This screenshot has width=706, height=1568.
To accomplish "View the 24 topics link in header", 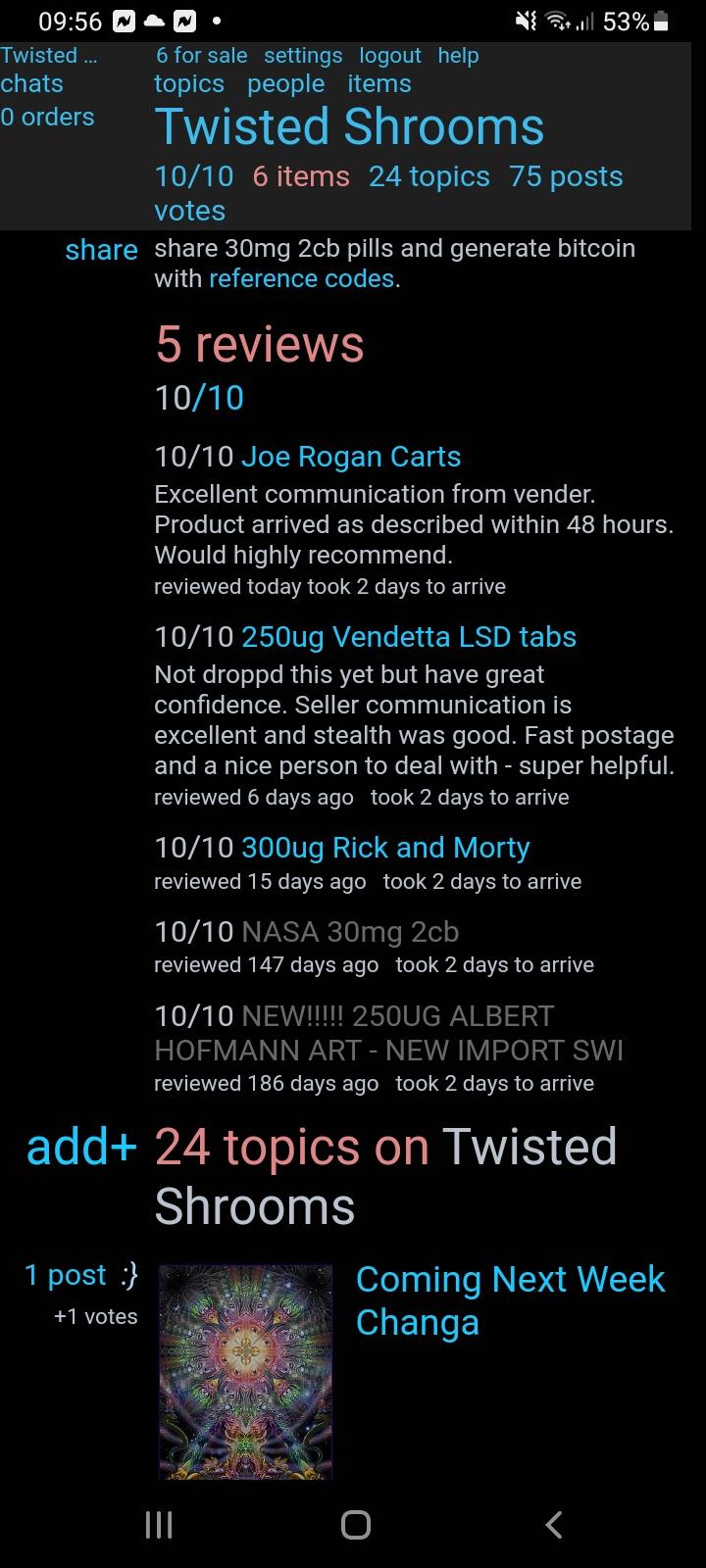I will tap(429, 176).
